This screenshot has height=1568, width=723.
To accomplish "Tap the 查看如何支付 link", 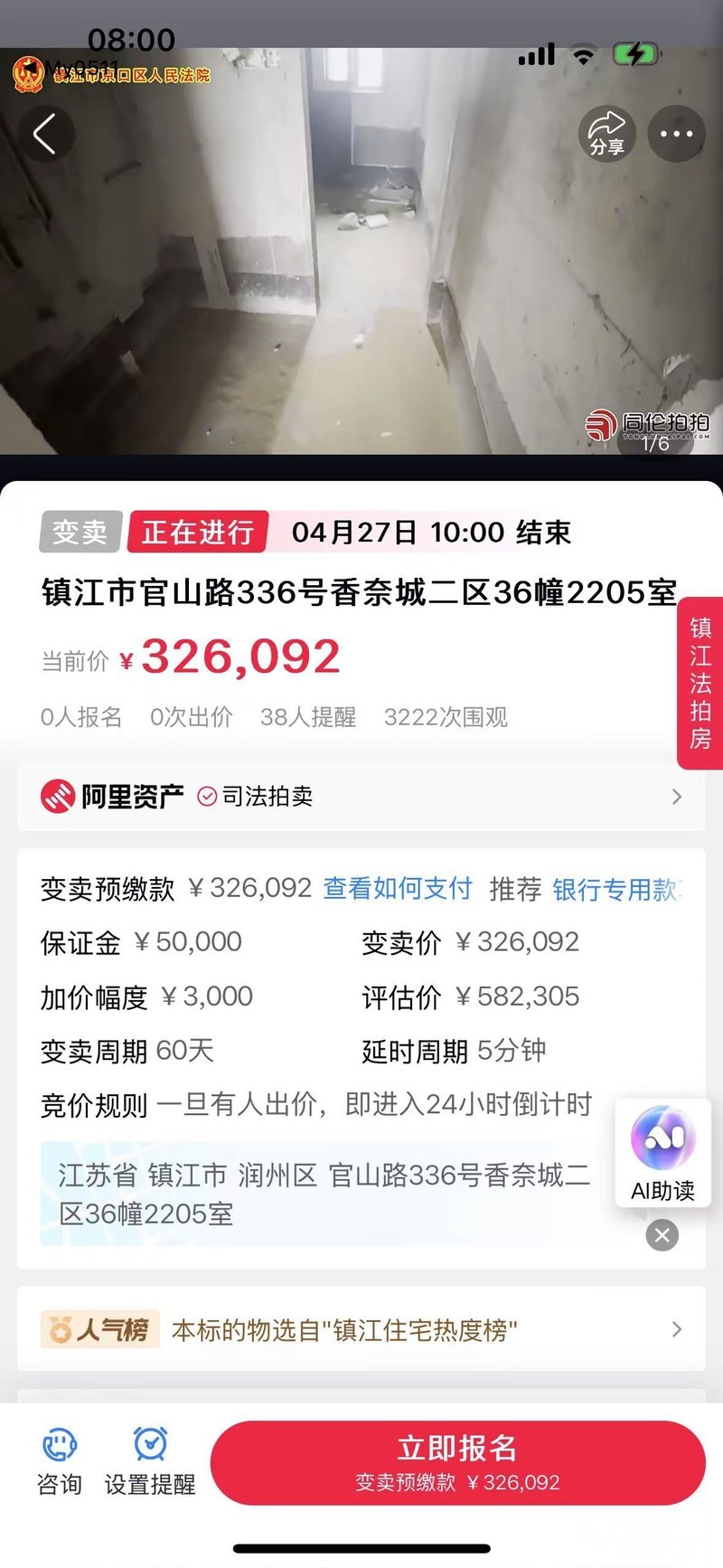I will click(x=398, y=889).
